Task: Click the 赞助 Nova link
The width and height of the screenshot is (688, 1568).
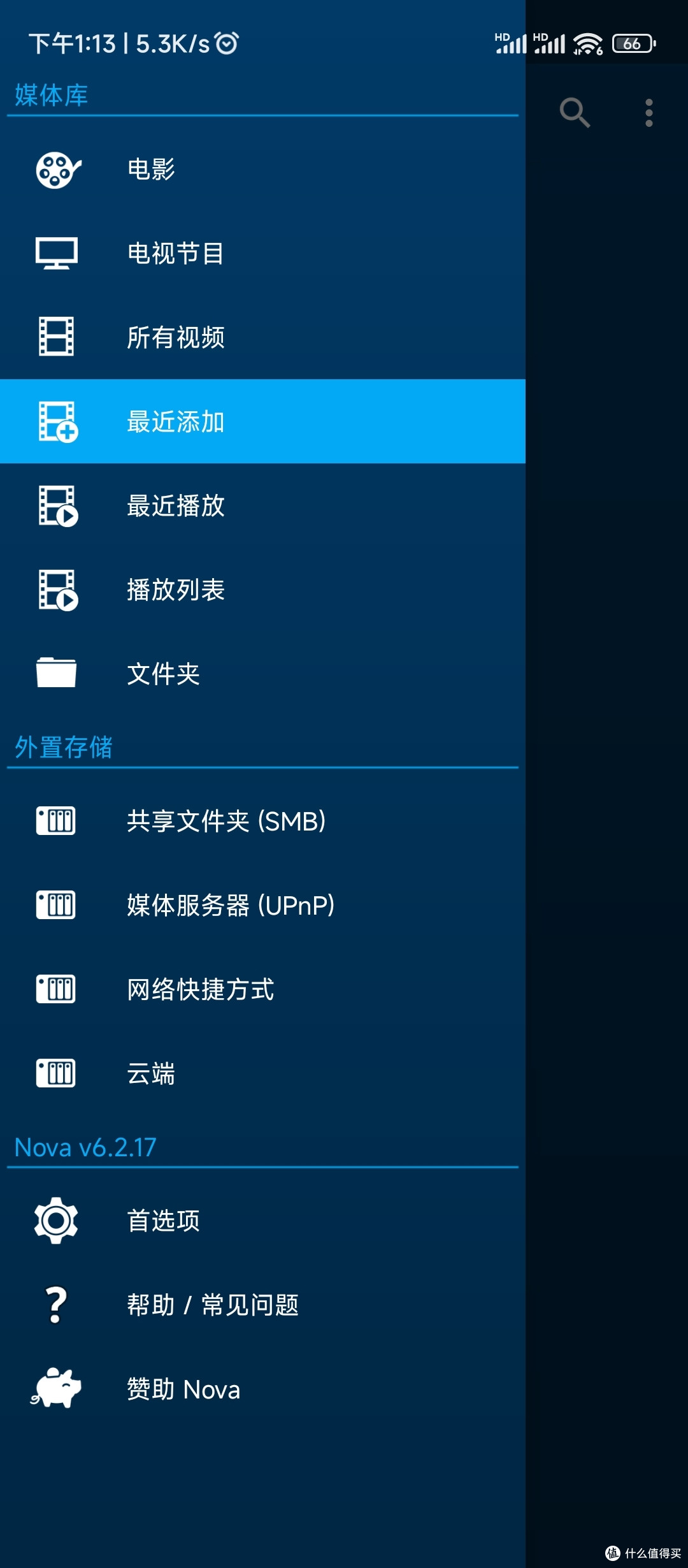Action: click(x=183, y=1390)
